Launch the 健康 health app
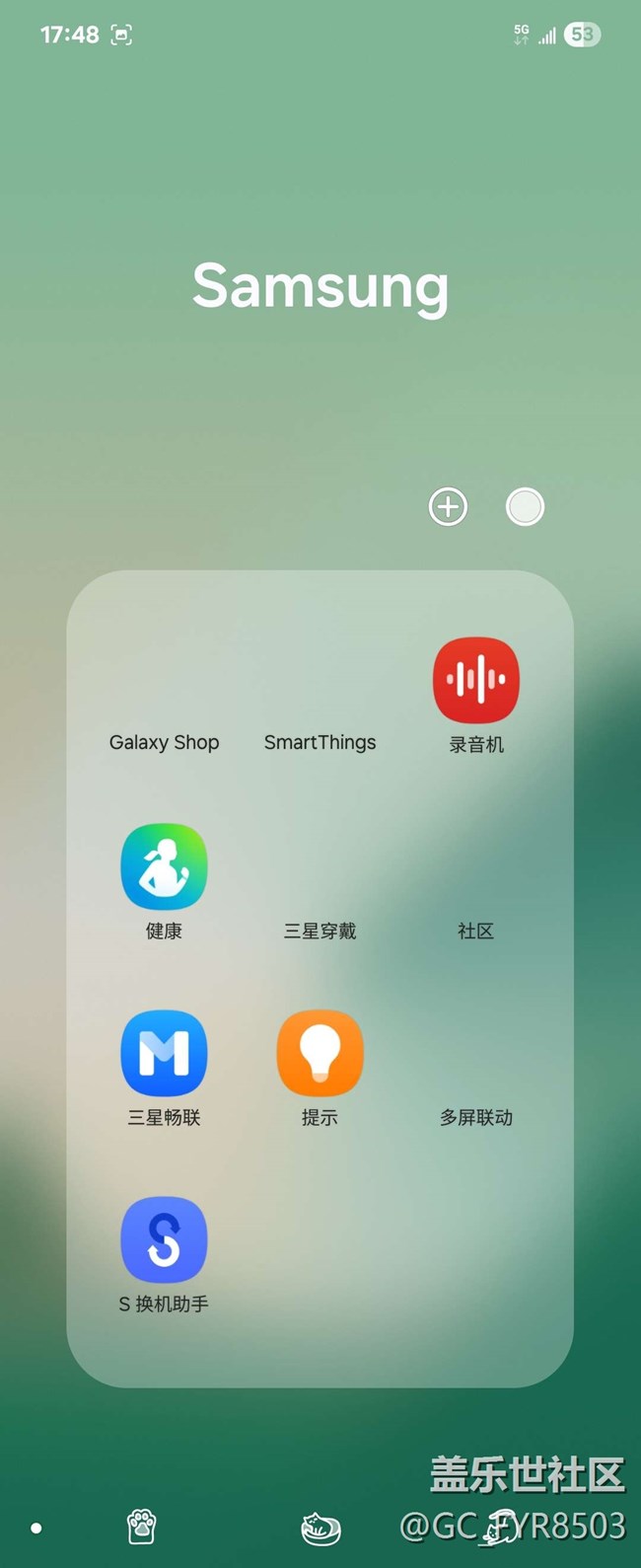This screenshot has height=1568, width=641. point(164,867)
